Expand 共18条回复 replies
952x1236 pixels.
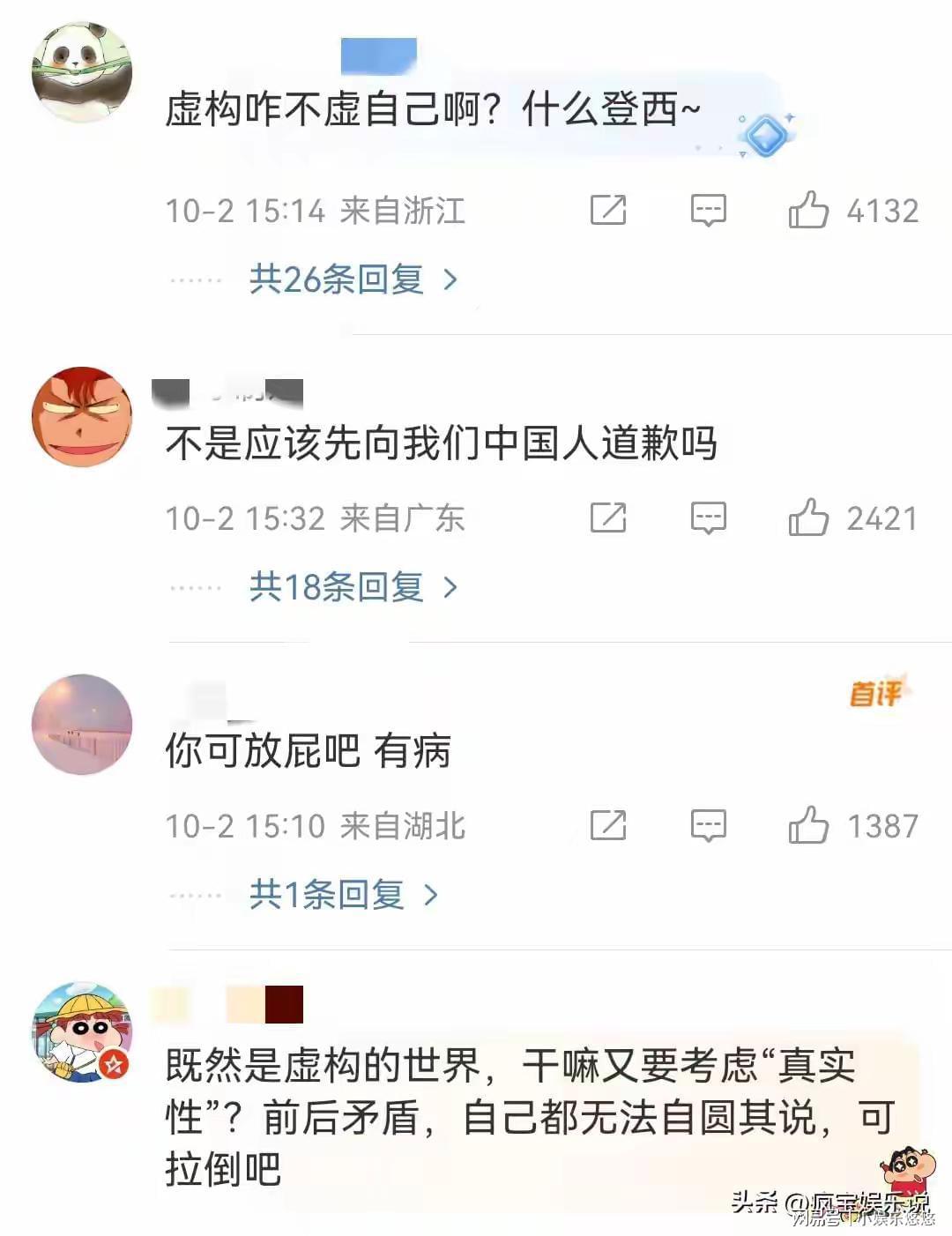(353, 587)
